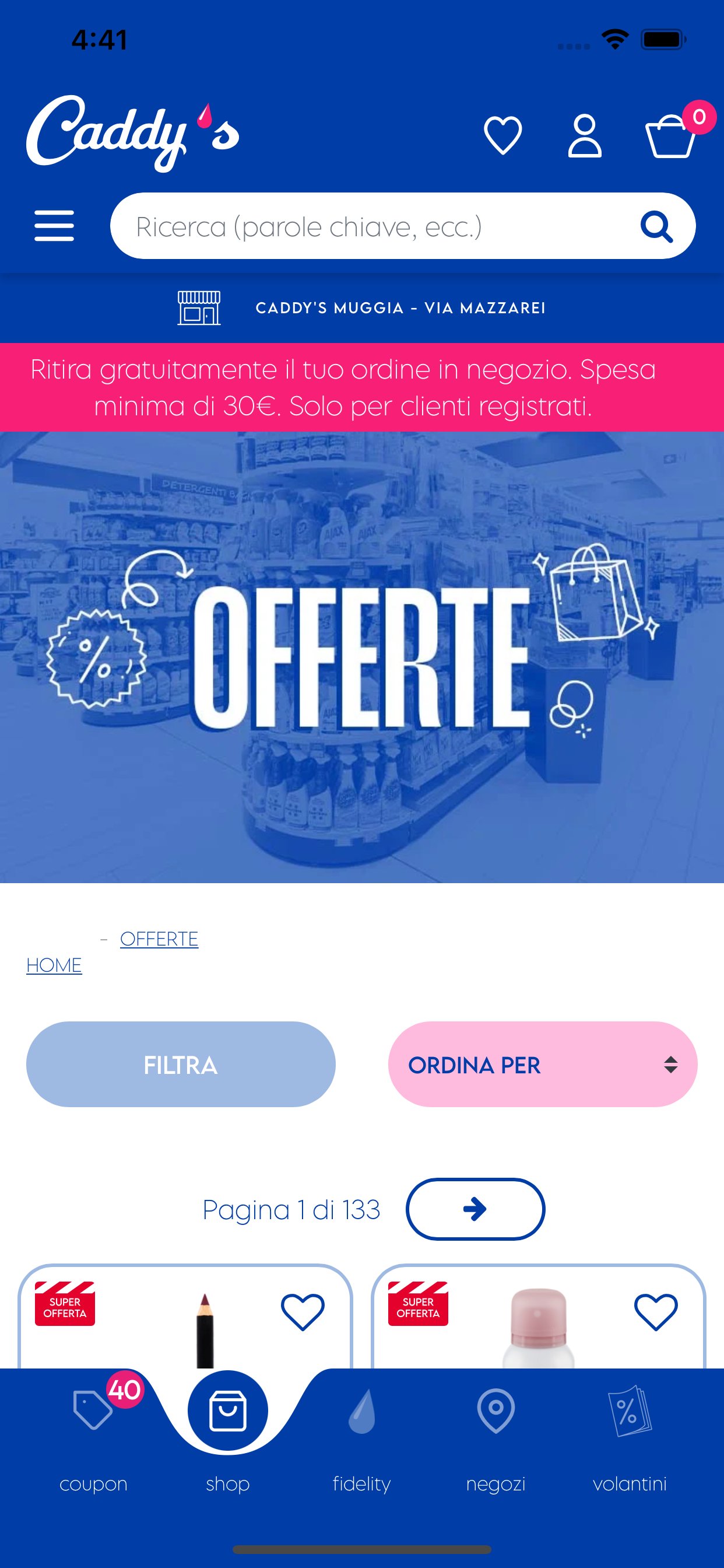Tap the FILTRA button

pos(181,1064)
